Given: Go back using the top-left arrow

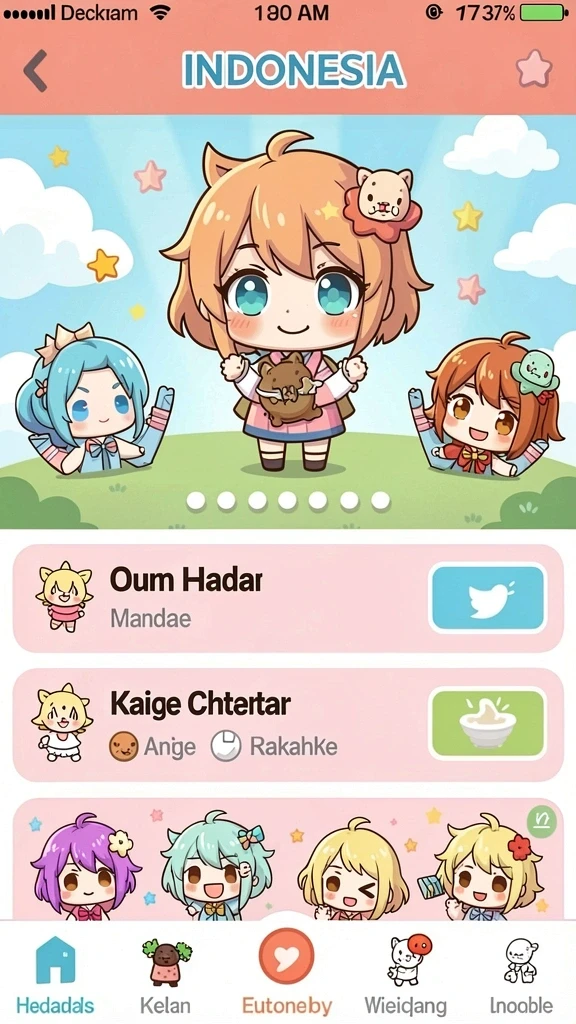Looking at the screenshot, I should click(x=35, y=71).
